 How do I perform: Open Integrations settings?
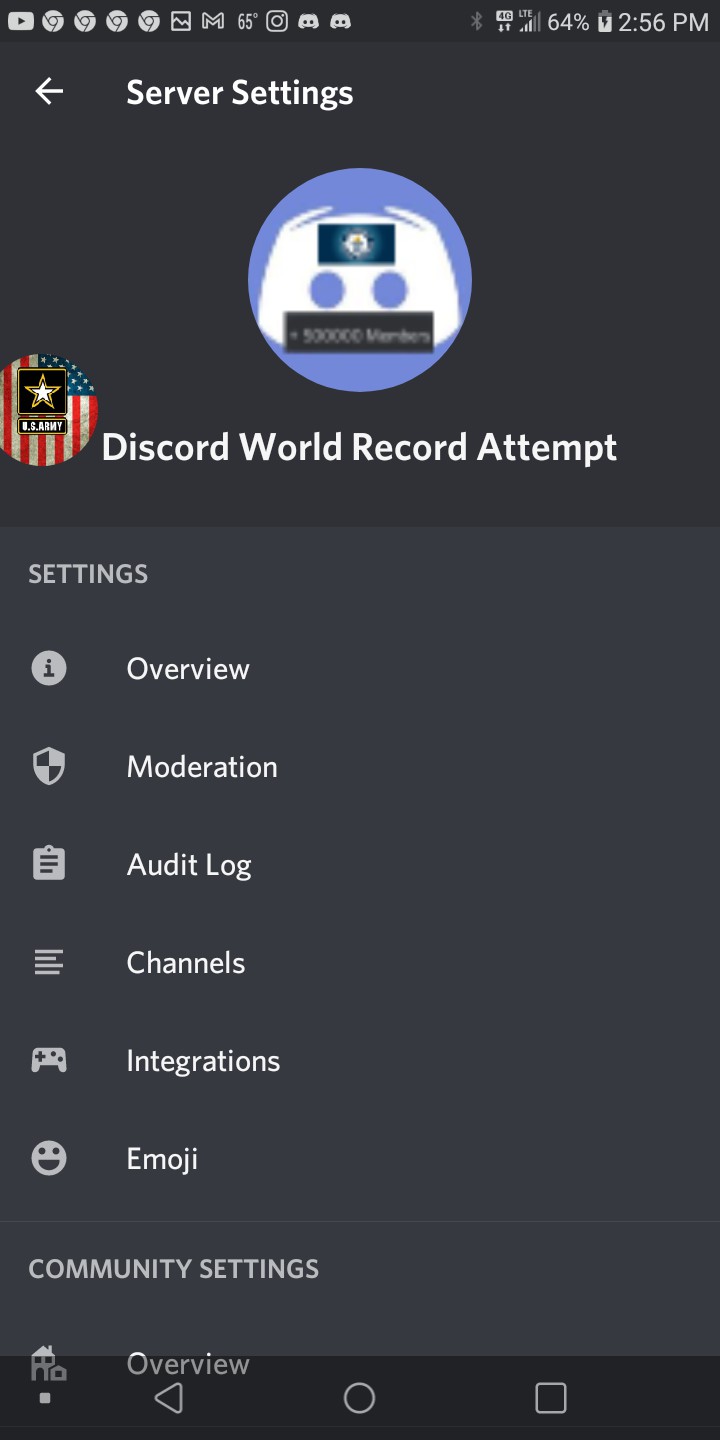click(x=202, y=1060)
